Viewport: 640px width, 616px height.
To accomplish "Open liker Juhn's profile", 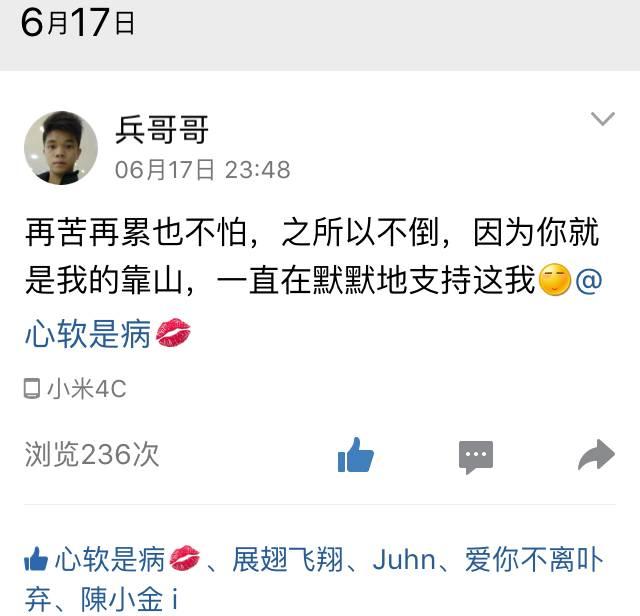I will click(404, 559).
